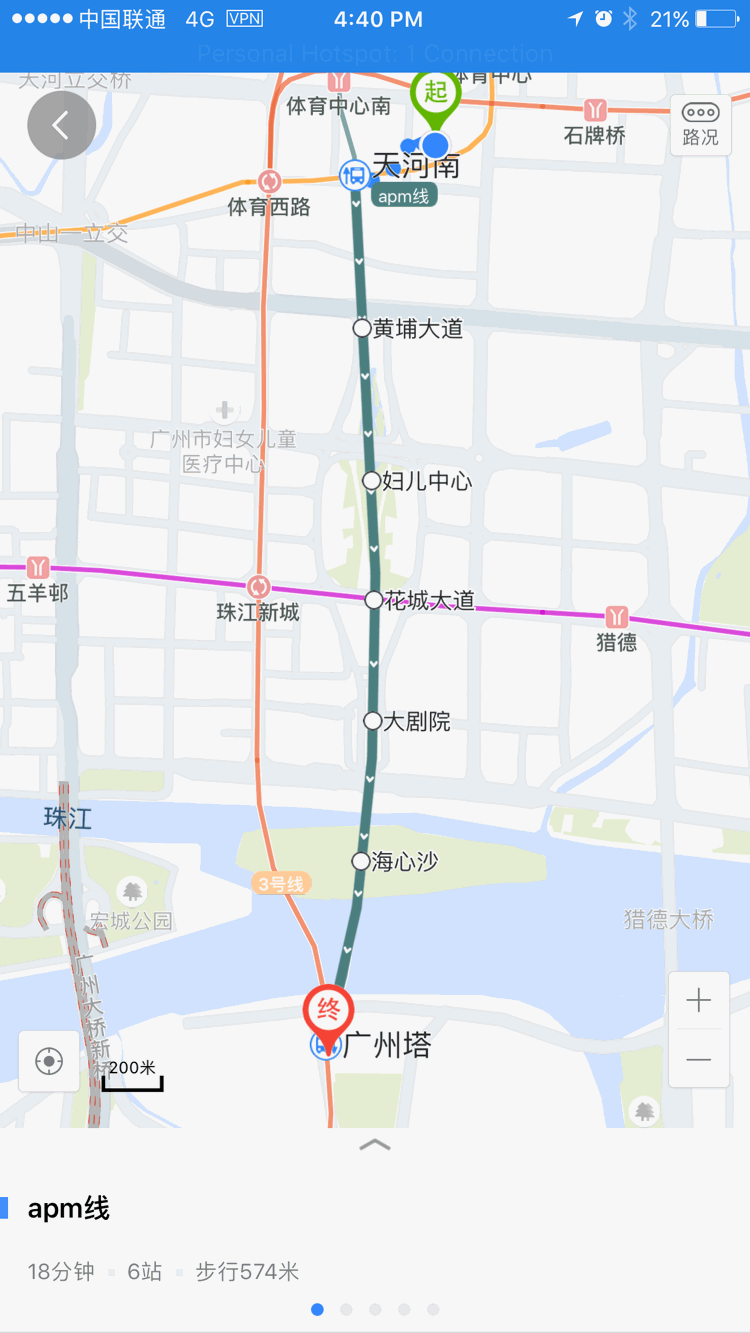This screenshot has width=750, height=1333.
Task: Select the 花城大道 station marker
Action: pyautogui.click(x=374, y=600)
